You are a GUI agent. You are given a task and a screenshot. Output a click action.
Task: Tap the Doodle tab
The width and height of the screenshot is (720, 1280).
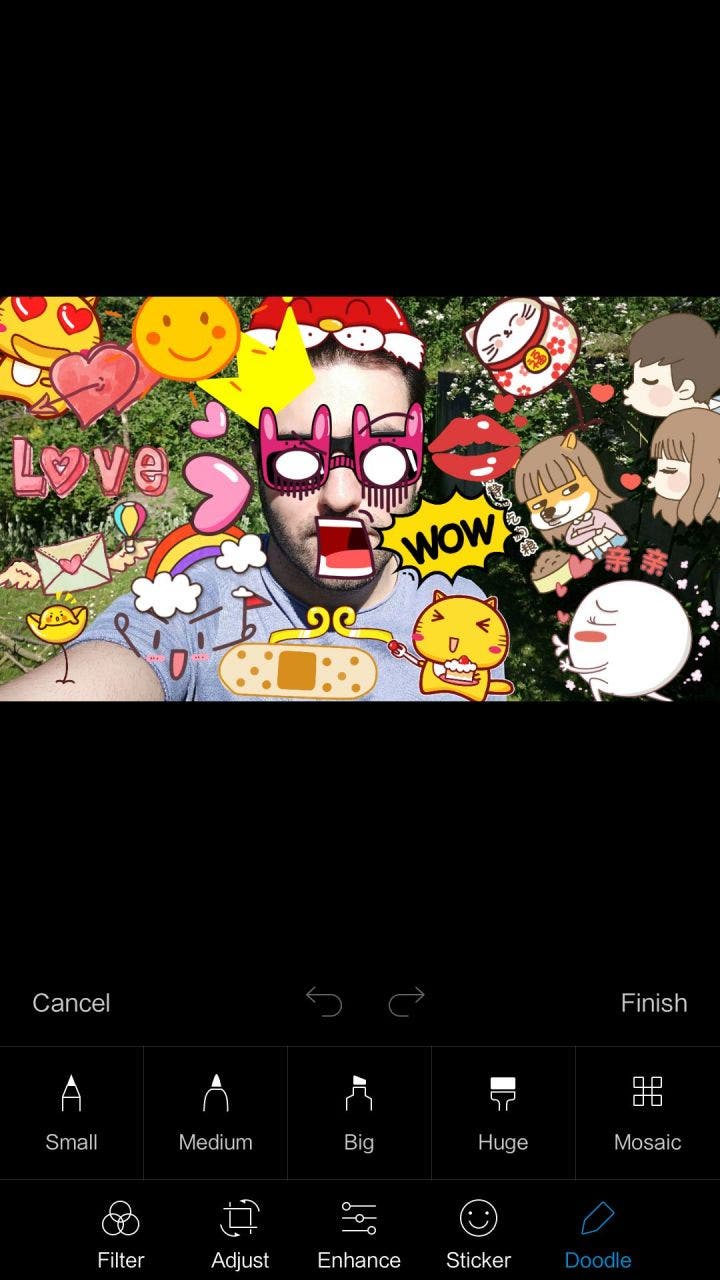pyautogui.click(x=598, y=1234)
